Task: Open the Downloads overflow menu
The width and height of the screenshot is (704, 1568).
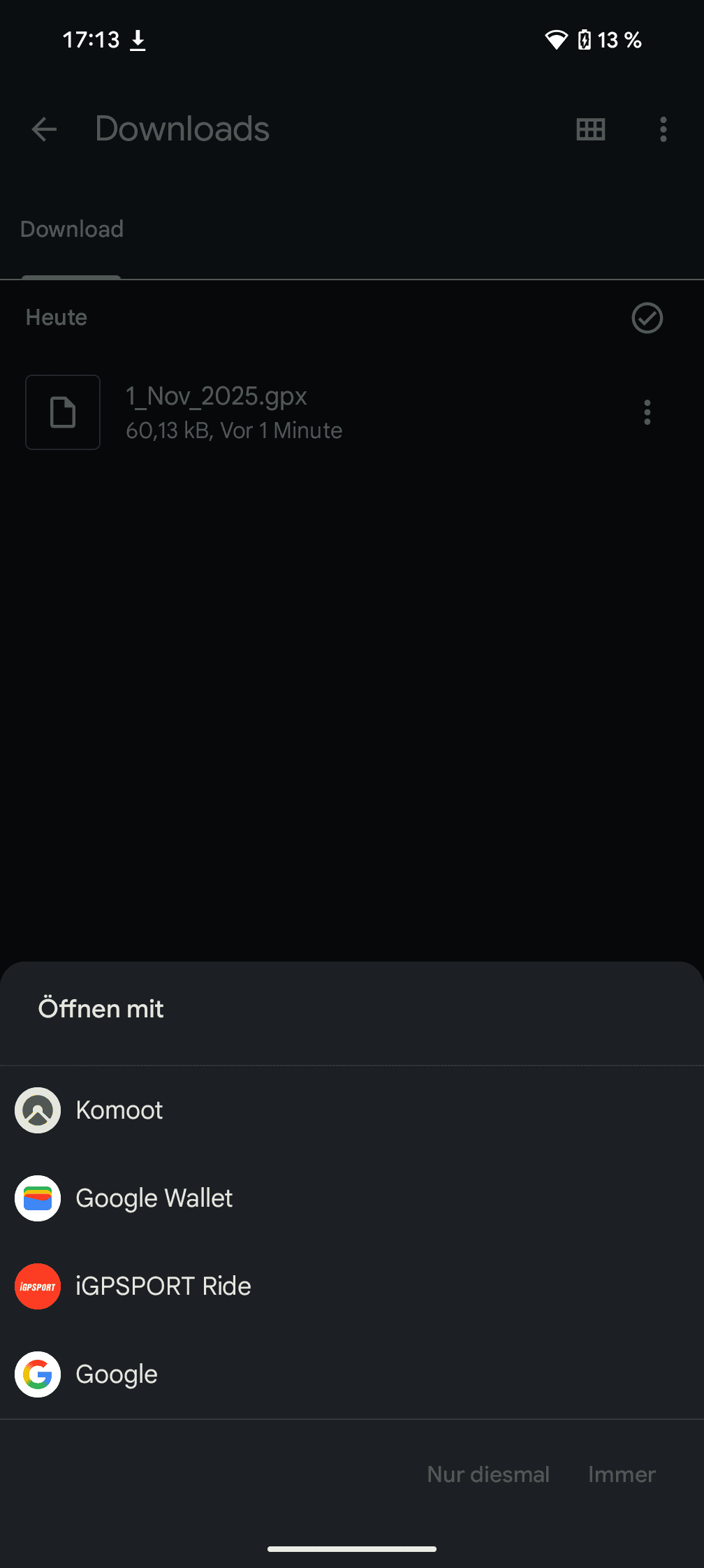Action: [x=663, y=129]
